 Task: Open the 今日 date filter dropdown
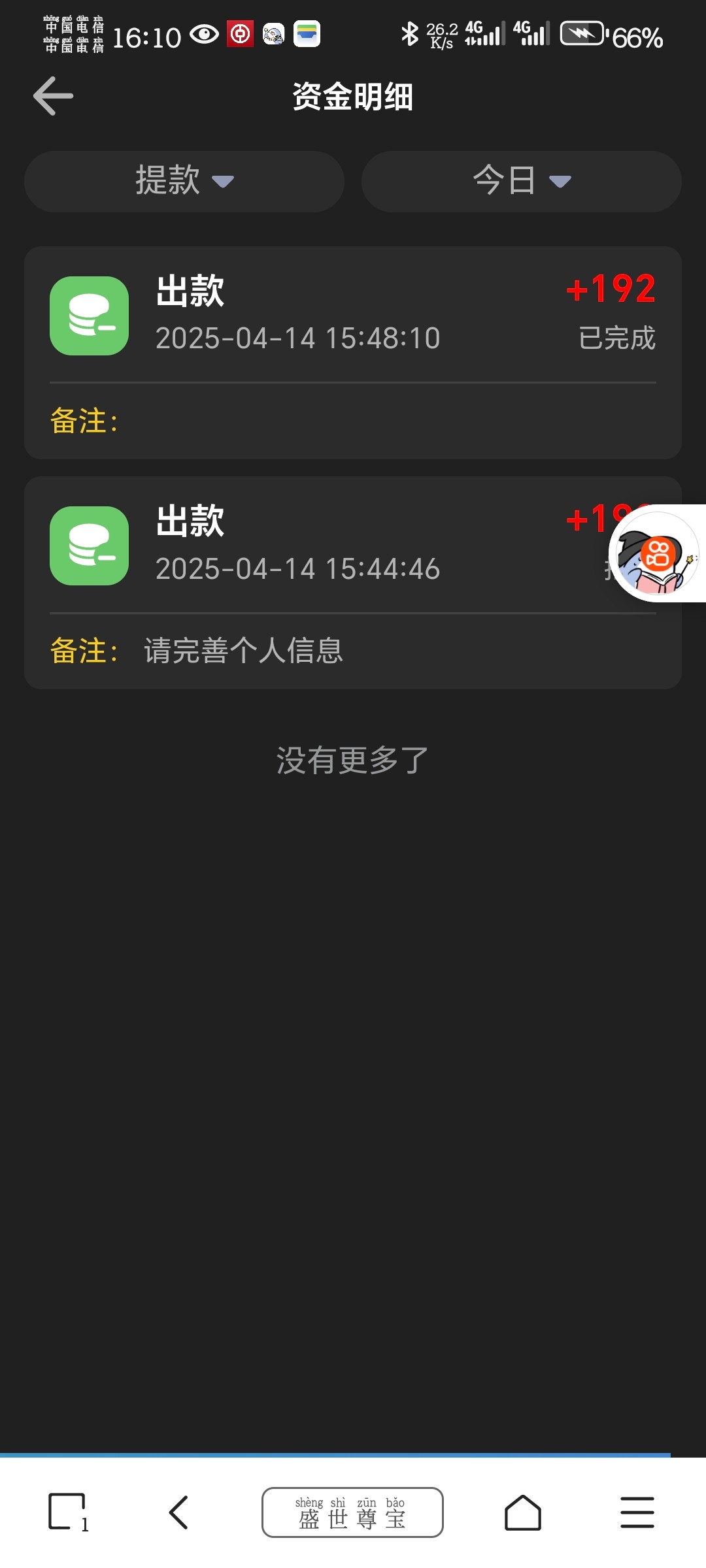(521, 181)
